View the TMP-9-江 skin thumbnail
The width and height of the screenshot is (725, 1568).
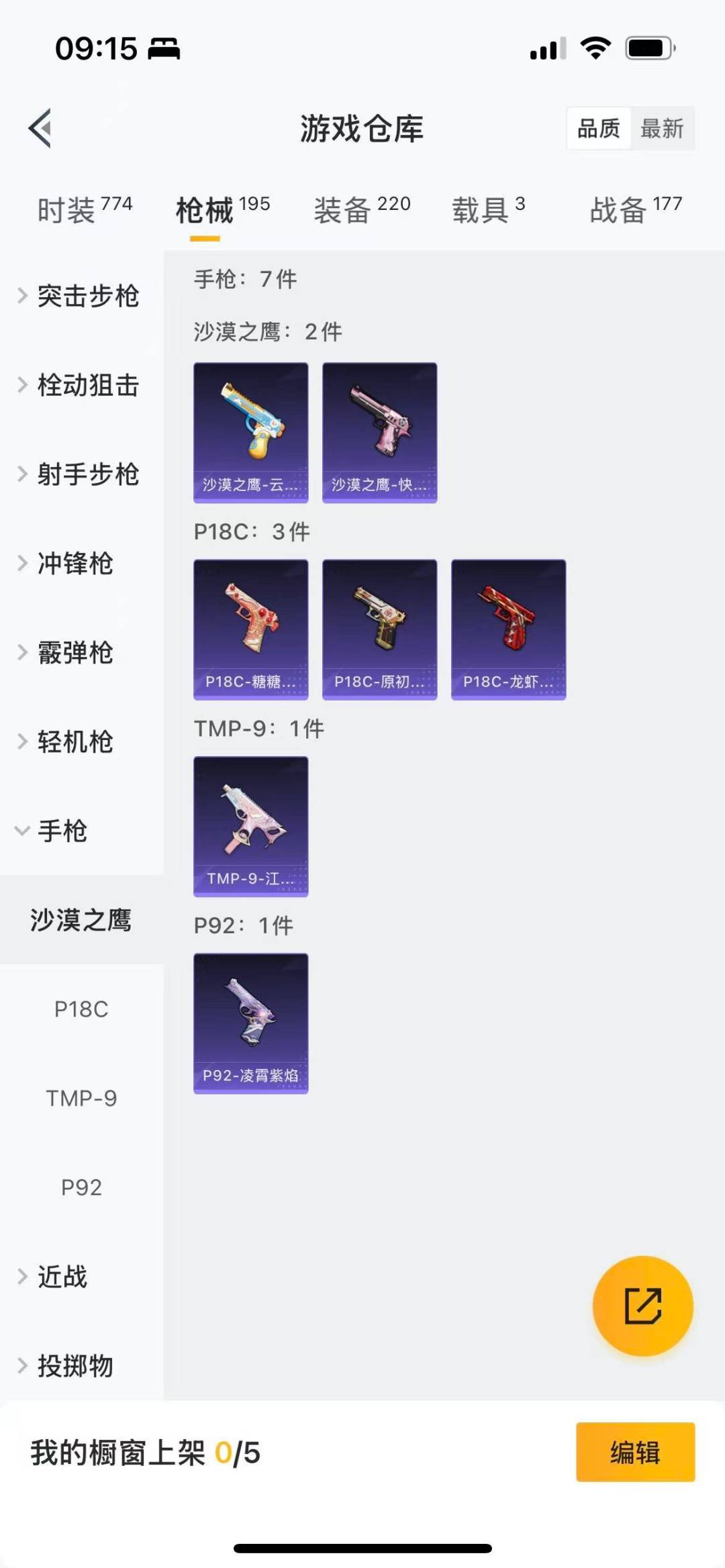coord(250,827)
